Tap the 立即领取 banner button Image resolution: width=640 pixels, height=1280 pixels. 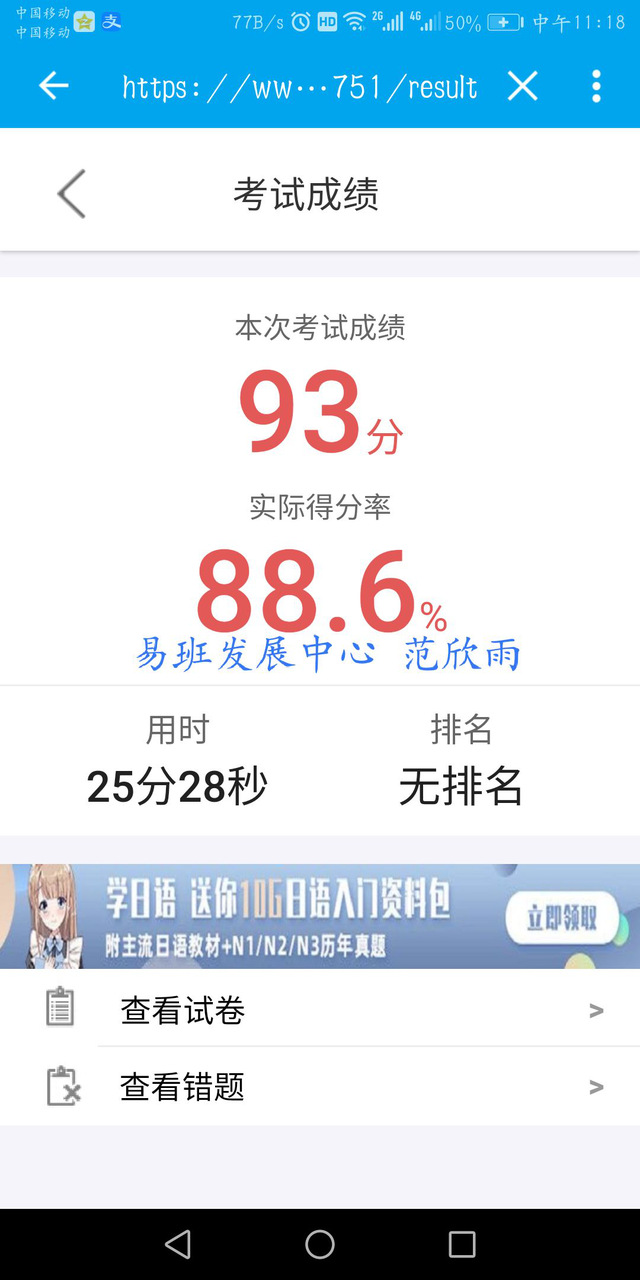pyautogui.click(x=563, y=917)
